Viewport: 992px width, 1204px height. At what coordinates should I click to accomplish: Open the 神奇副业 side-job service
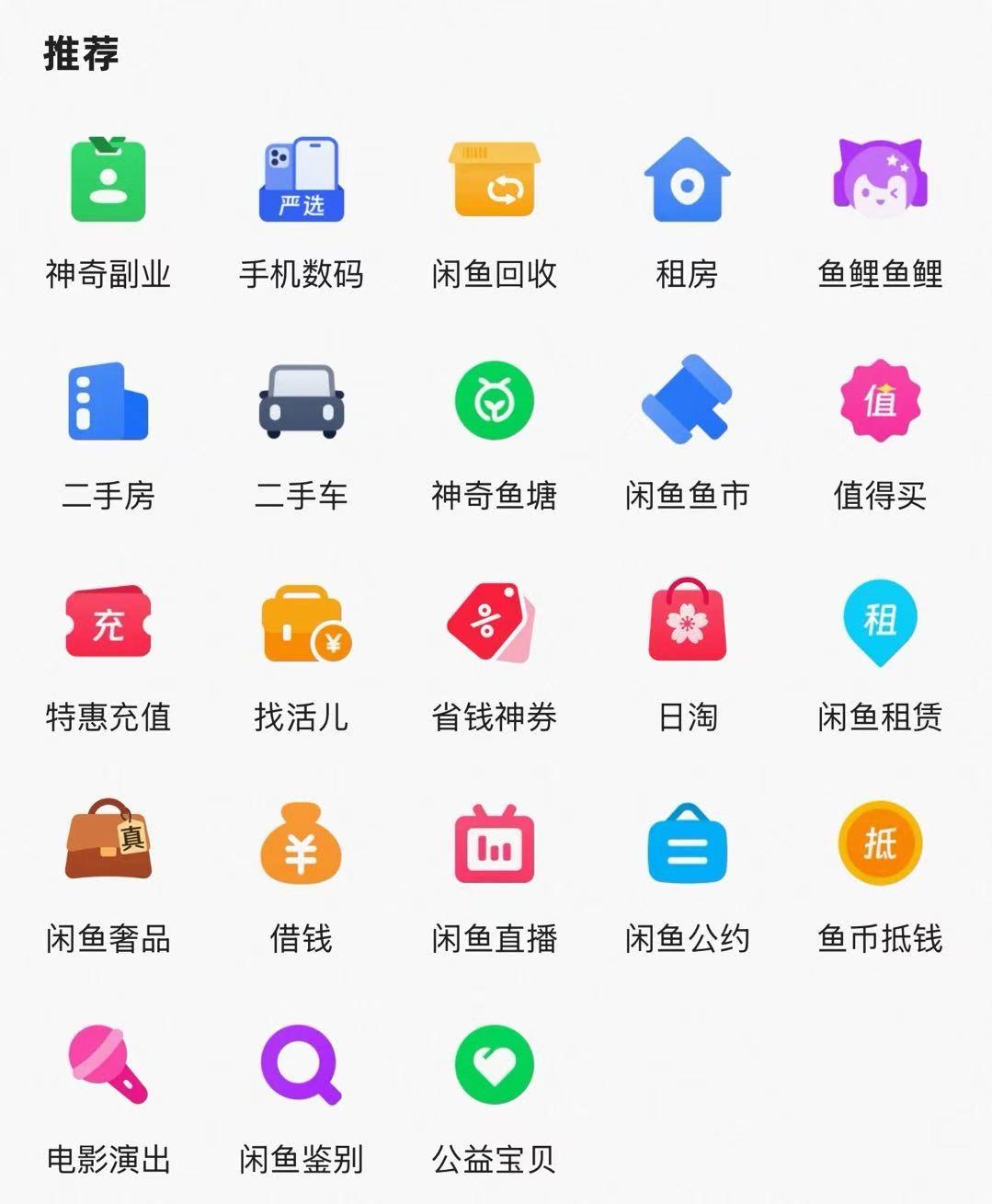point(108,181)
